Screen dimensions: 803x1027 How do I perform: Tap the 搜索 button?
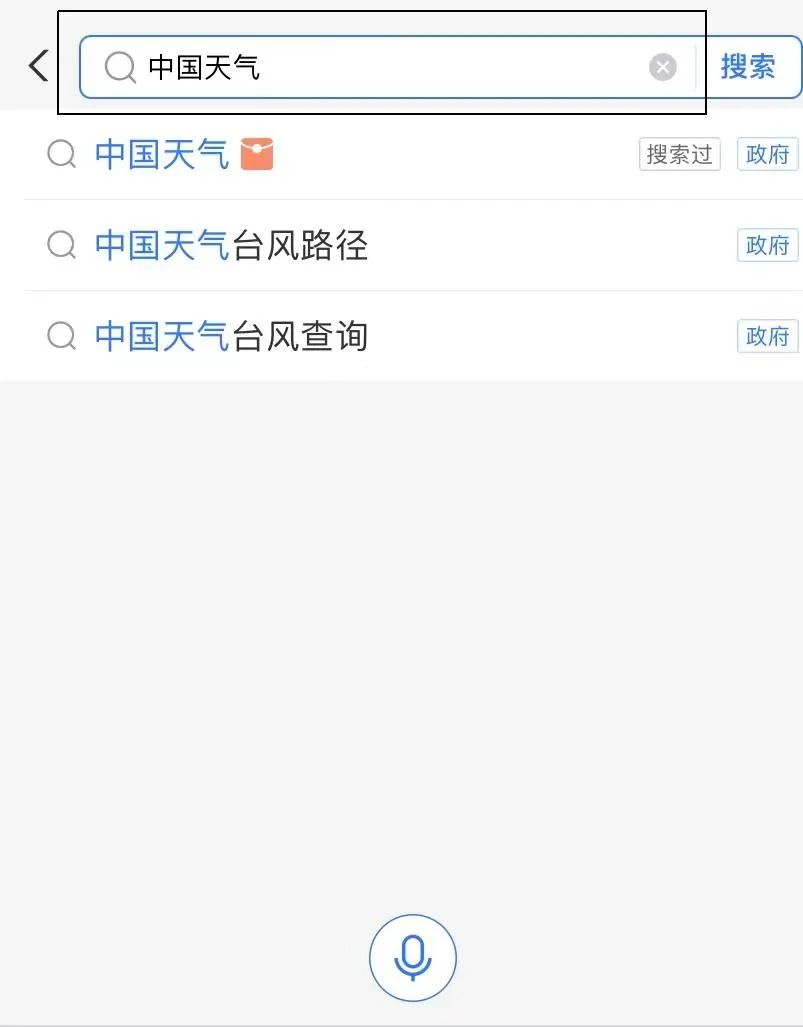pyautogui.click(x=748, y=67)
